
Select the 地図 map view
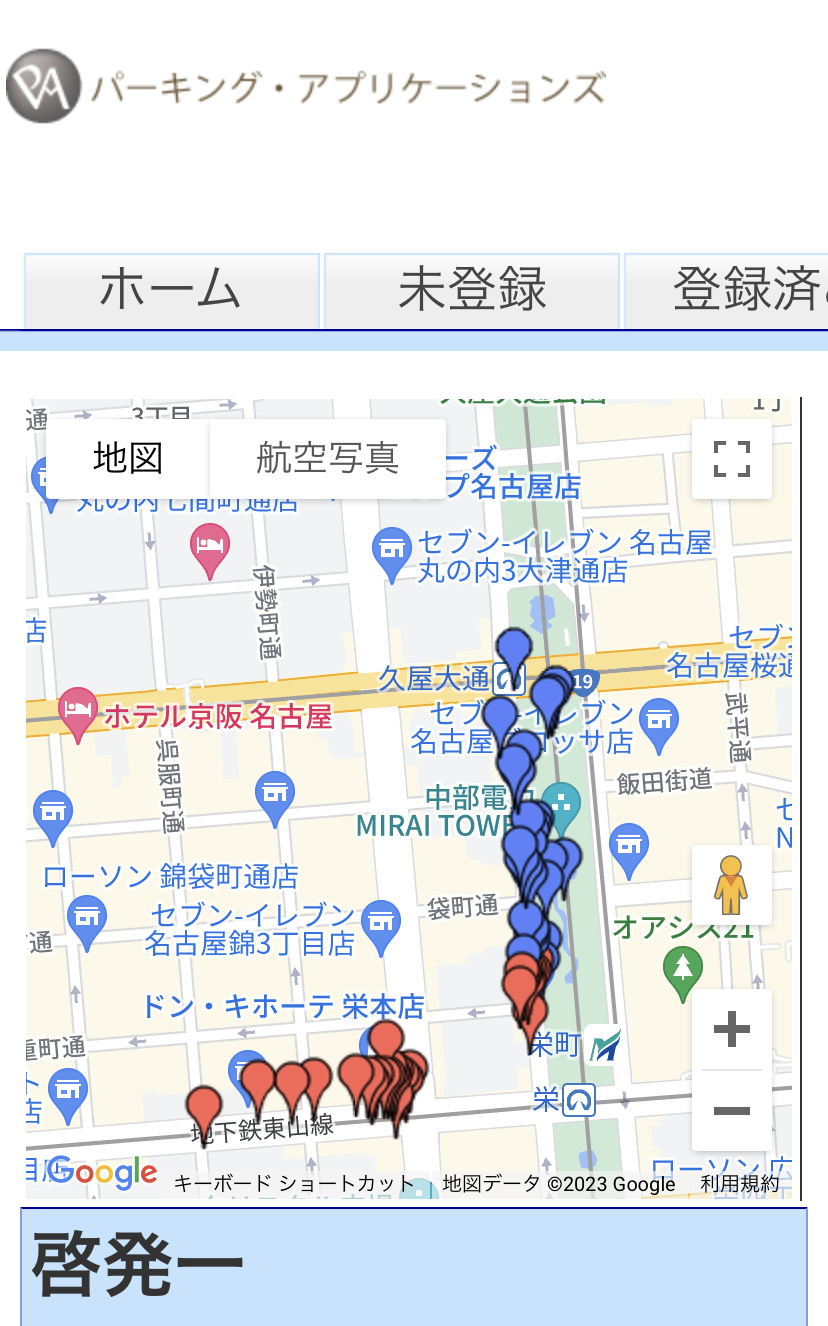click(x=128, y=458)
